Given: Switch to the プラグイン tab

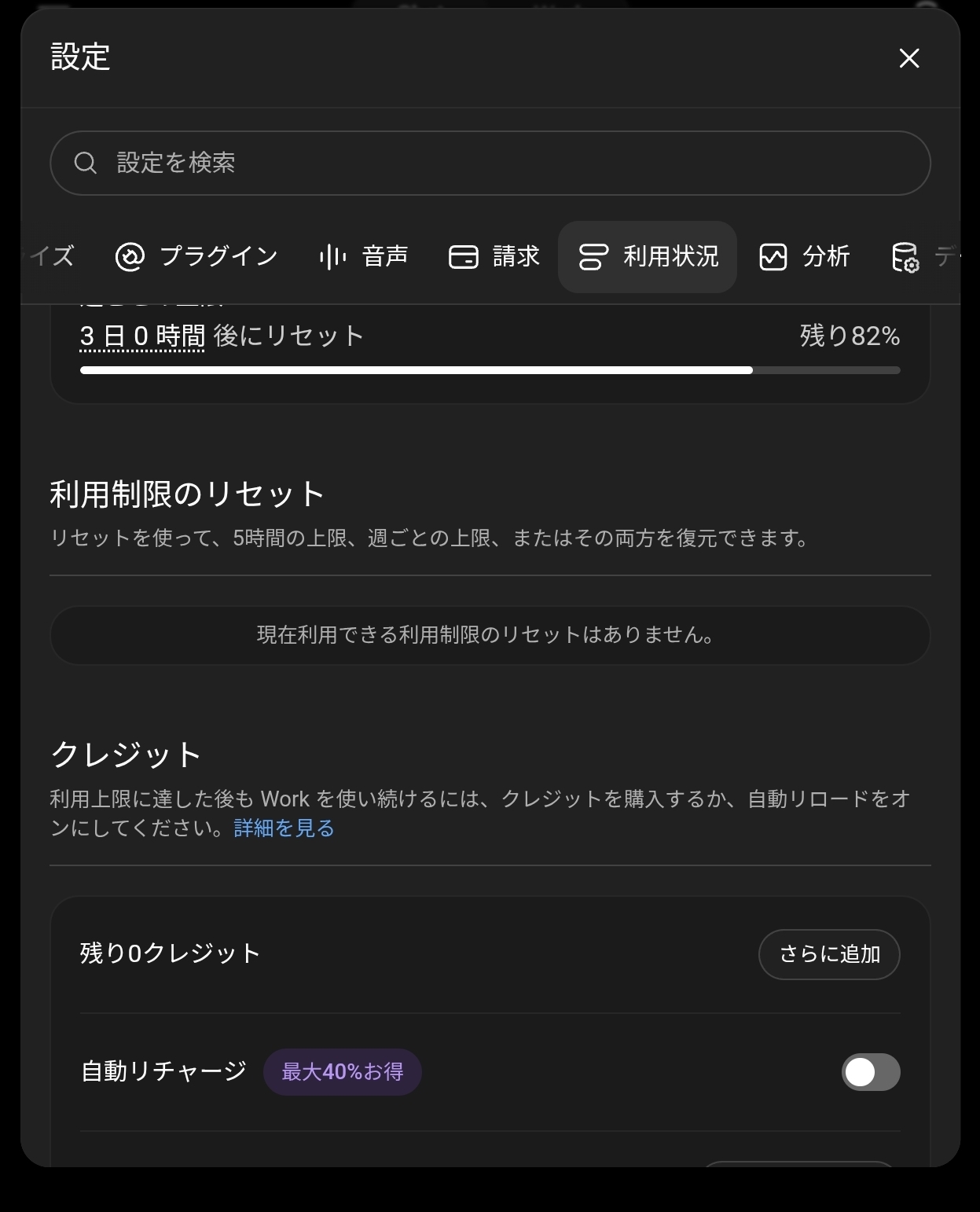Looking at the screenshot, I should 196,256.
